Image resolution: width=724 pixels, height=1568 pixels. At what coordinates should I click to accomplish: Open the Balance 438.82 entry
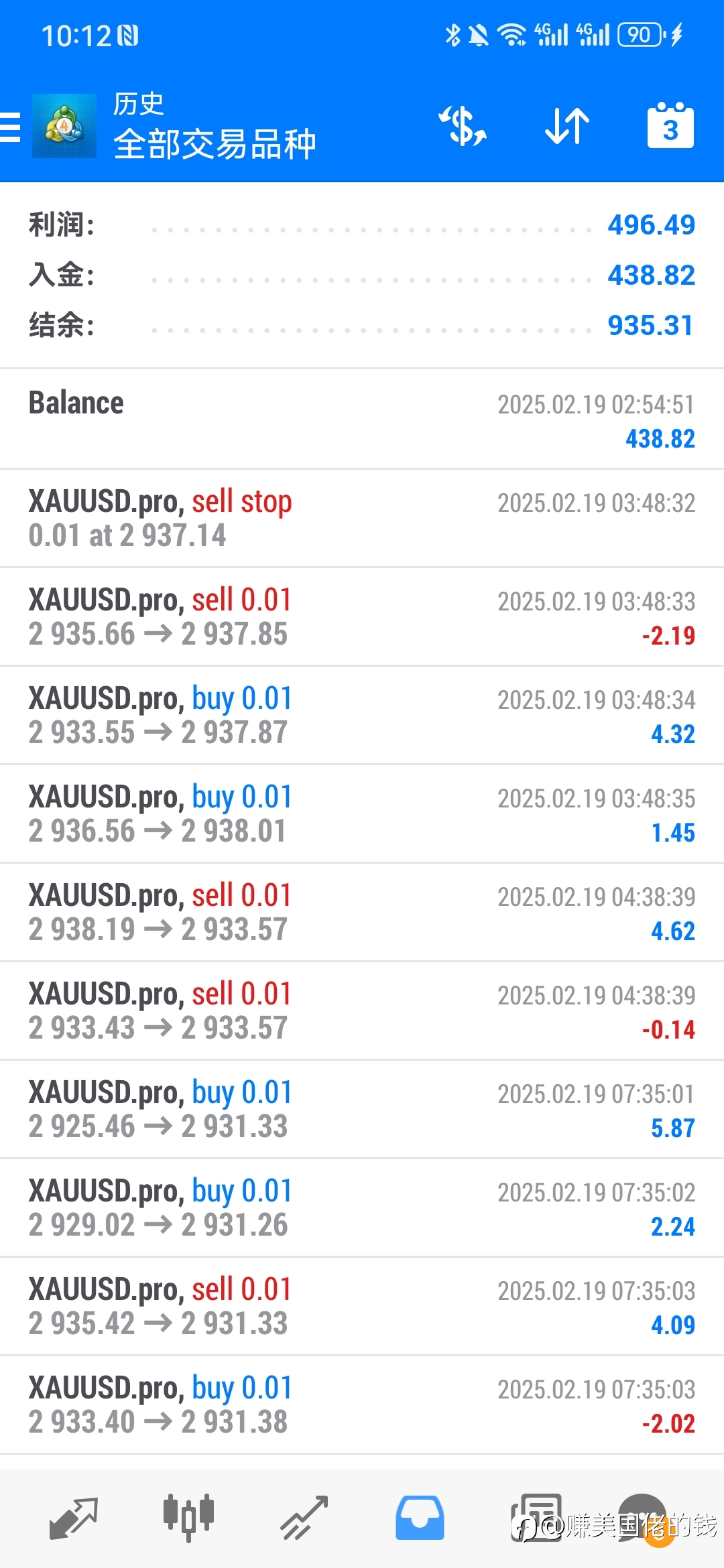(362, 419)
